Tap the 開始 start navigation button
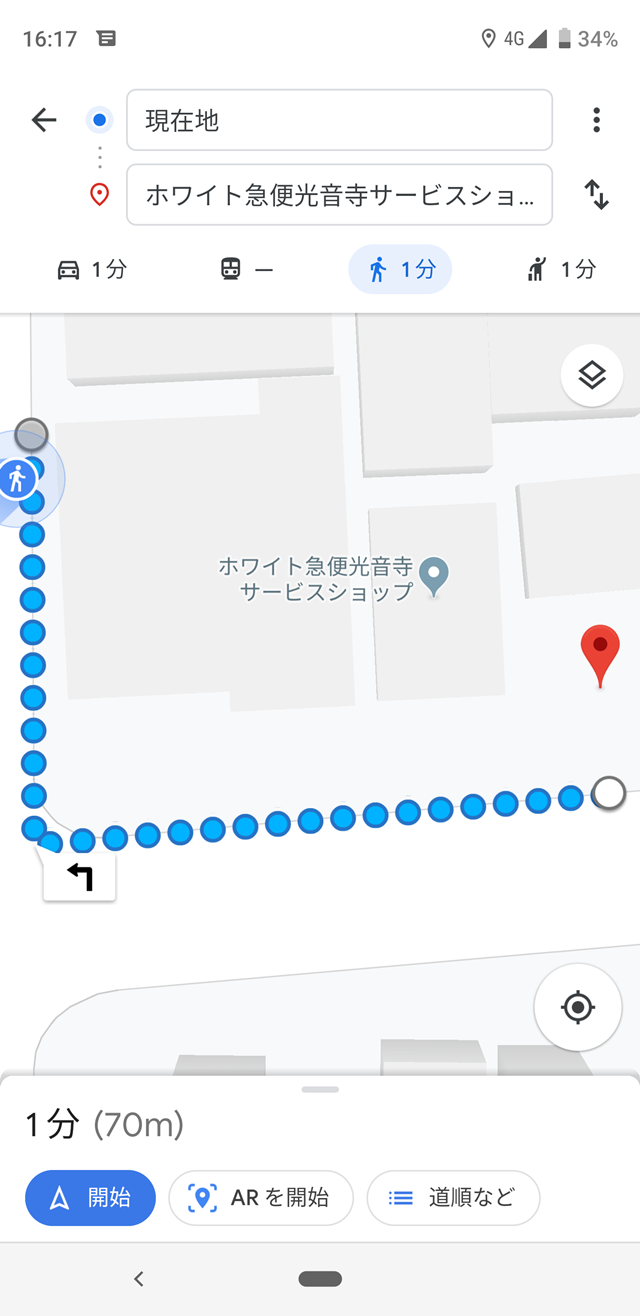The image size is (640, 1316). [x=91, y=1198]
